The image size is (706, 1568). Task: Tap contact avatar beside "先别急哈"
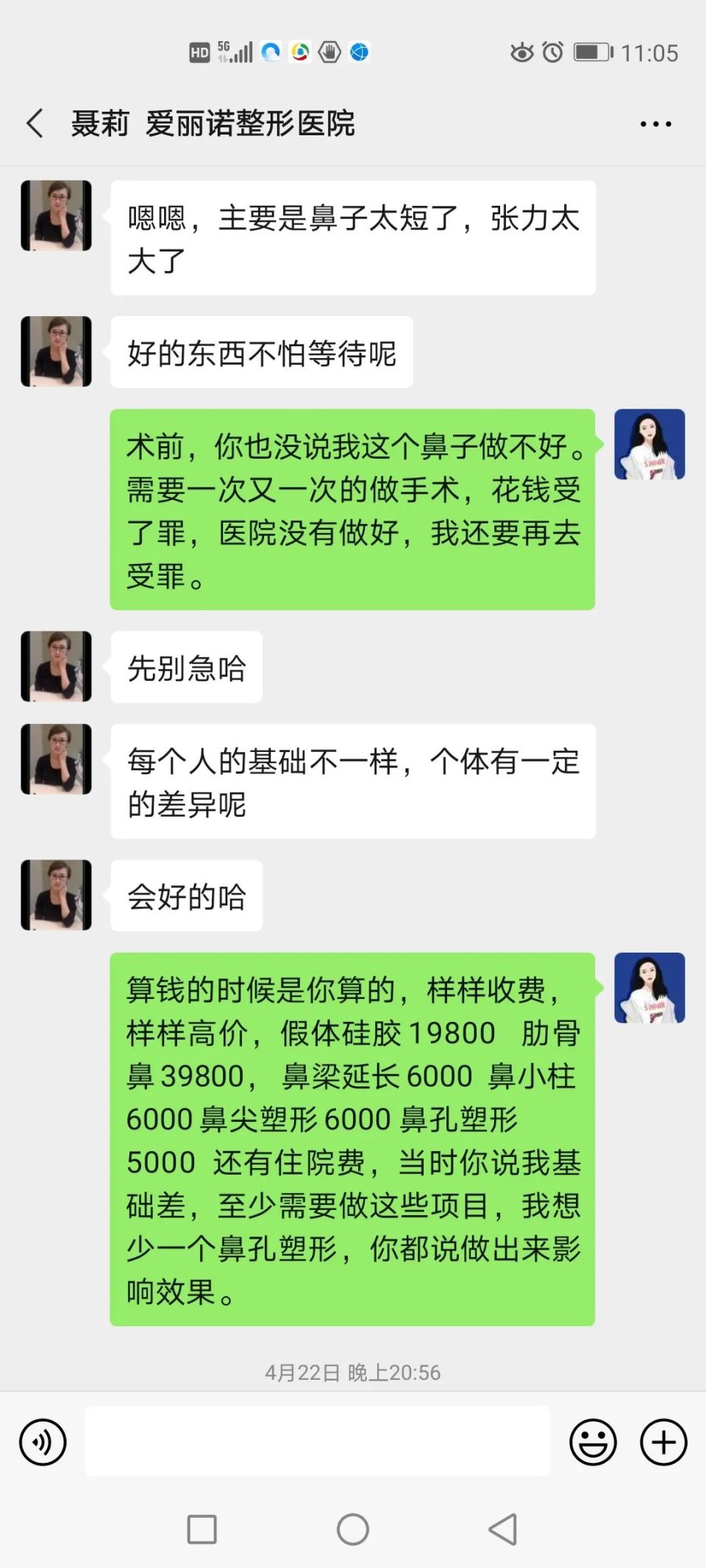tap(57, 666)
